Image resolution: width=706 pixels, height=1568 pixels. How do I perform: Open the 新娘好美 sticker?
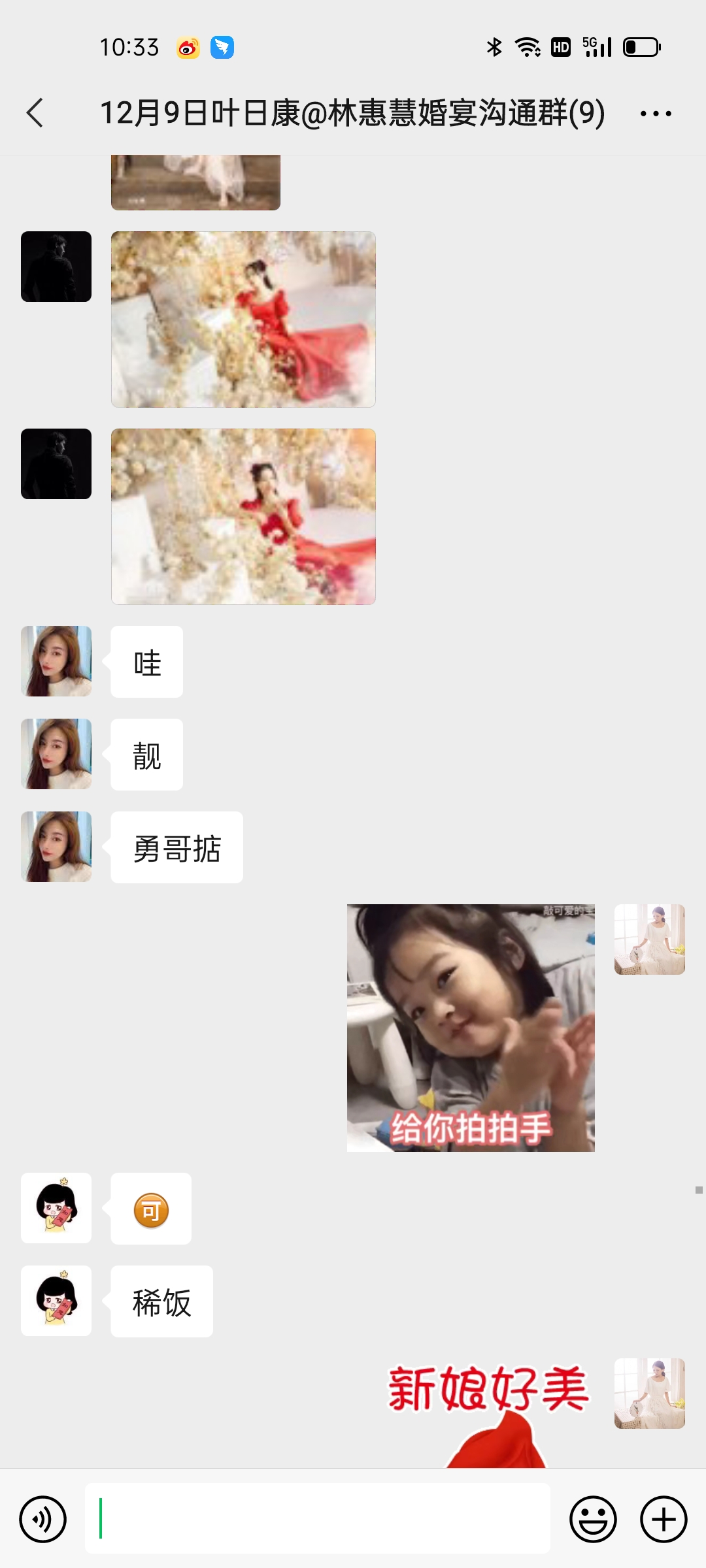tap(489, 1411)
